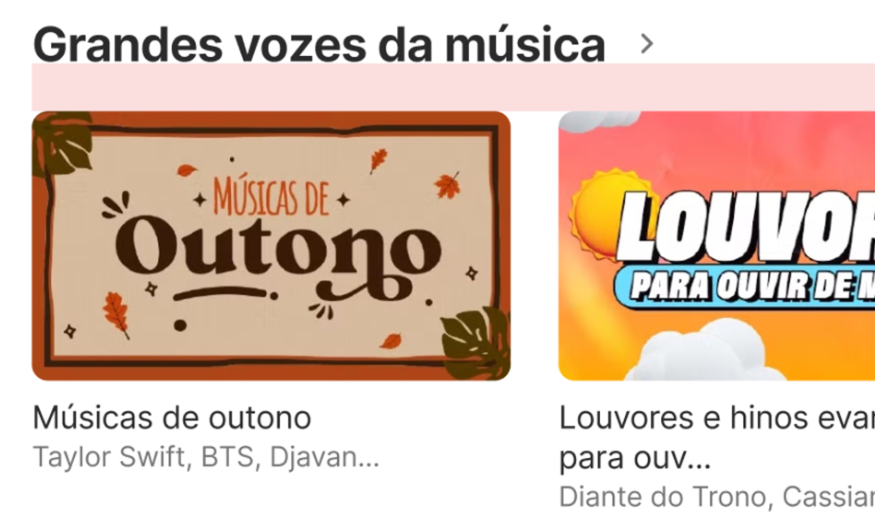Expand the Grandes vozes da música section
This screenshot has width=875, height=531.
647,44
